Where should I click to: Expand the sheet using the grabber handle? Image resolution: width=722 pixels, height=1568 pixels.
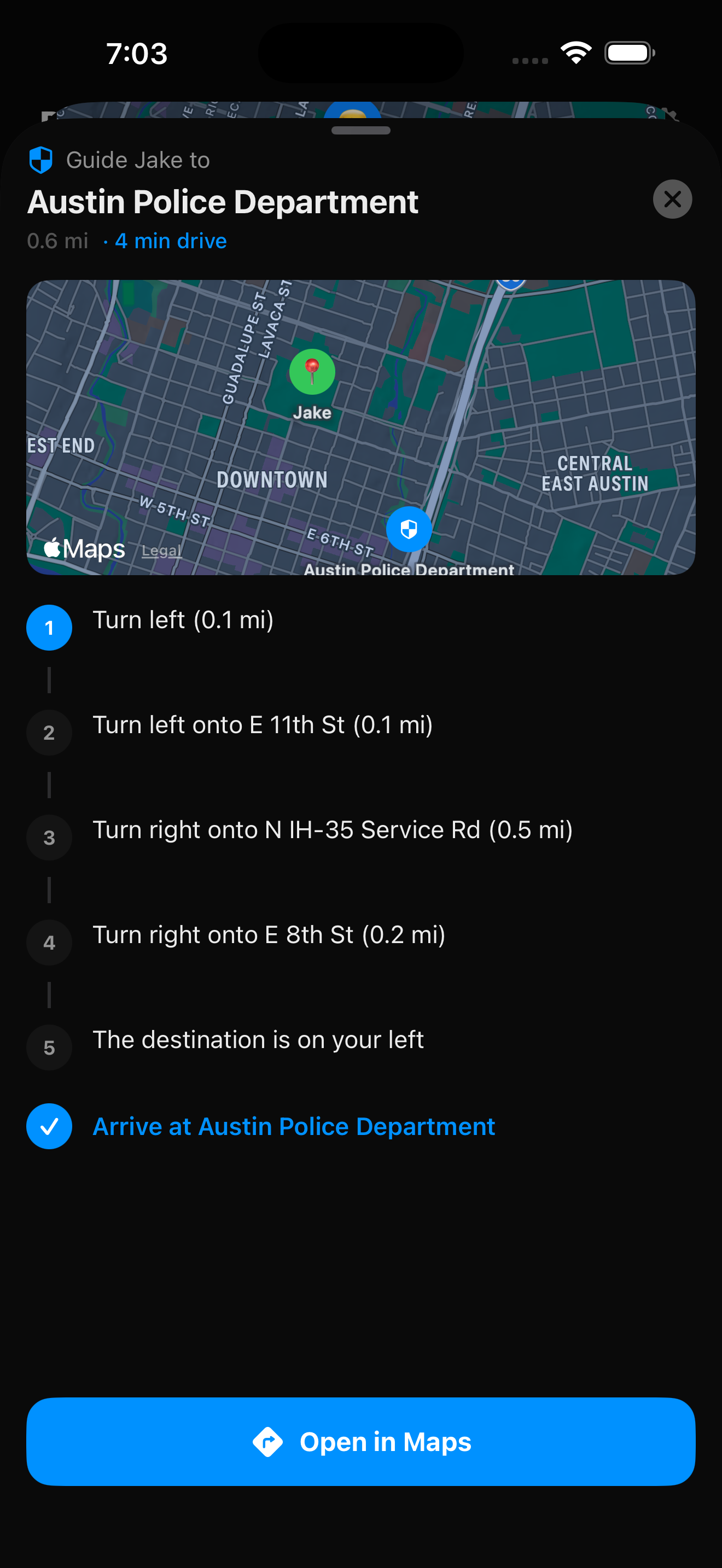(360, 130)
